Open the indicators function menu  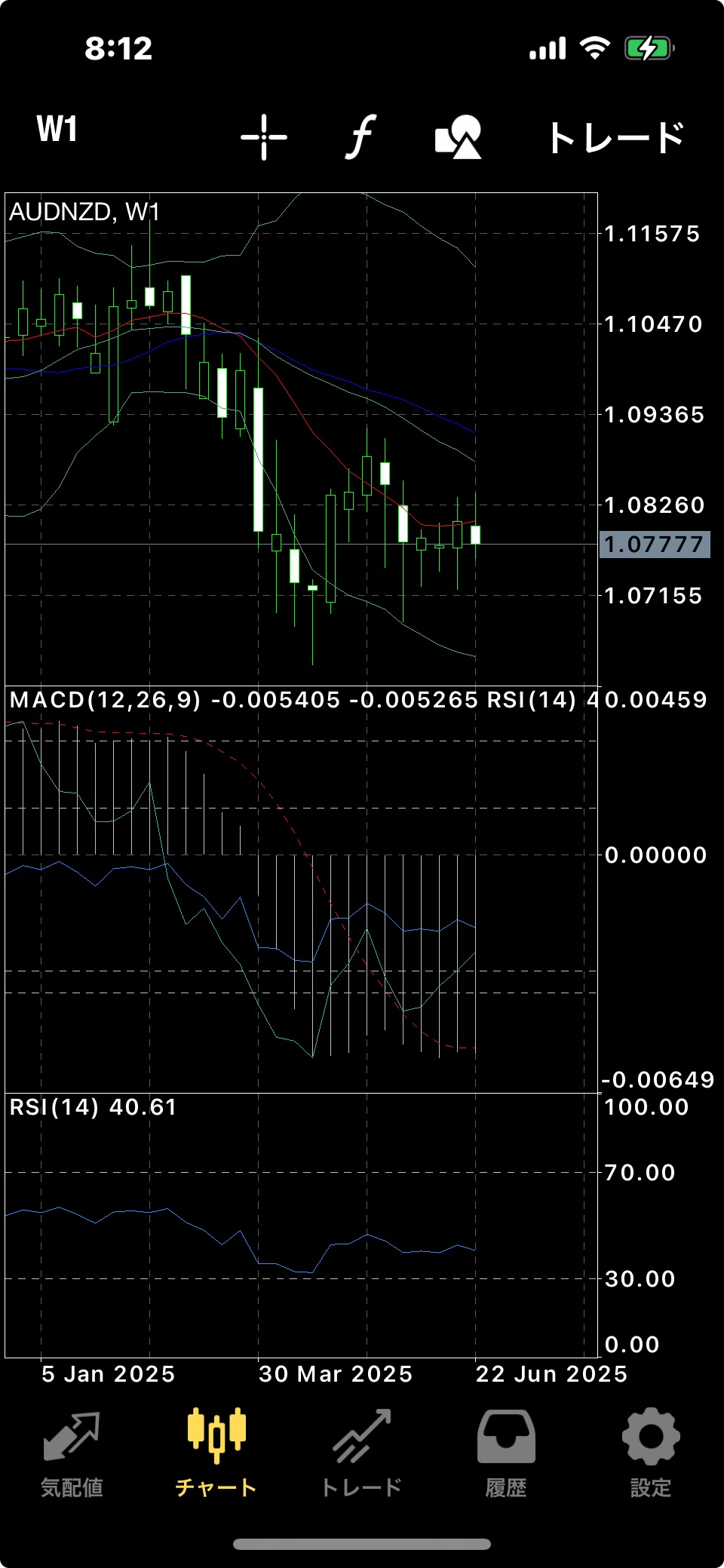(x=361, y=137)
